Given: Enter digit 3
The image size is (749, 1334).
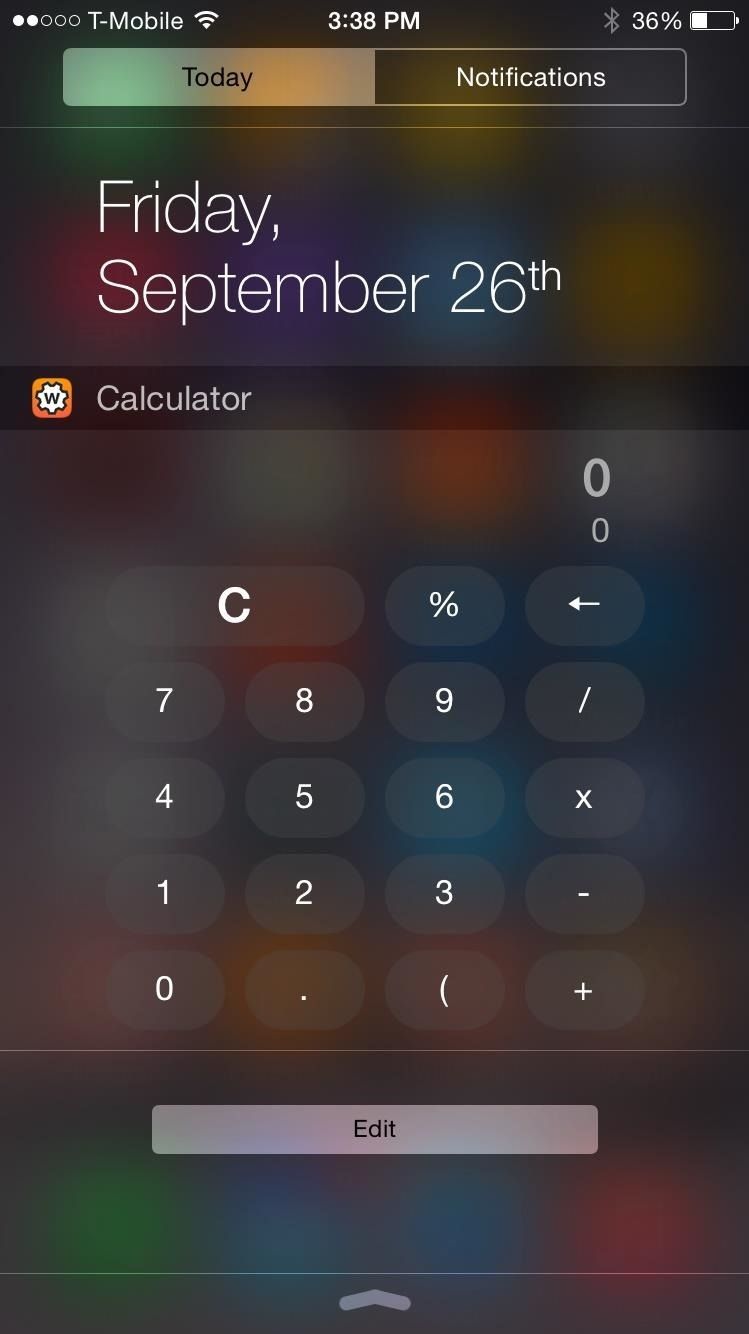Looking at the screenshot, I should [444, 893].
